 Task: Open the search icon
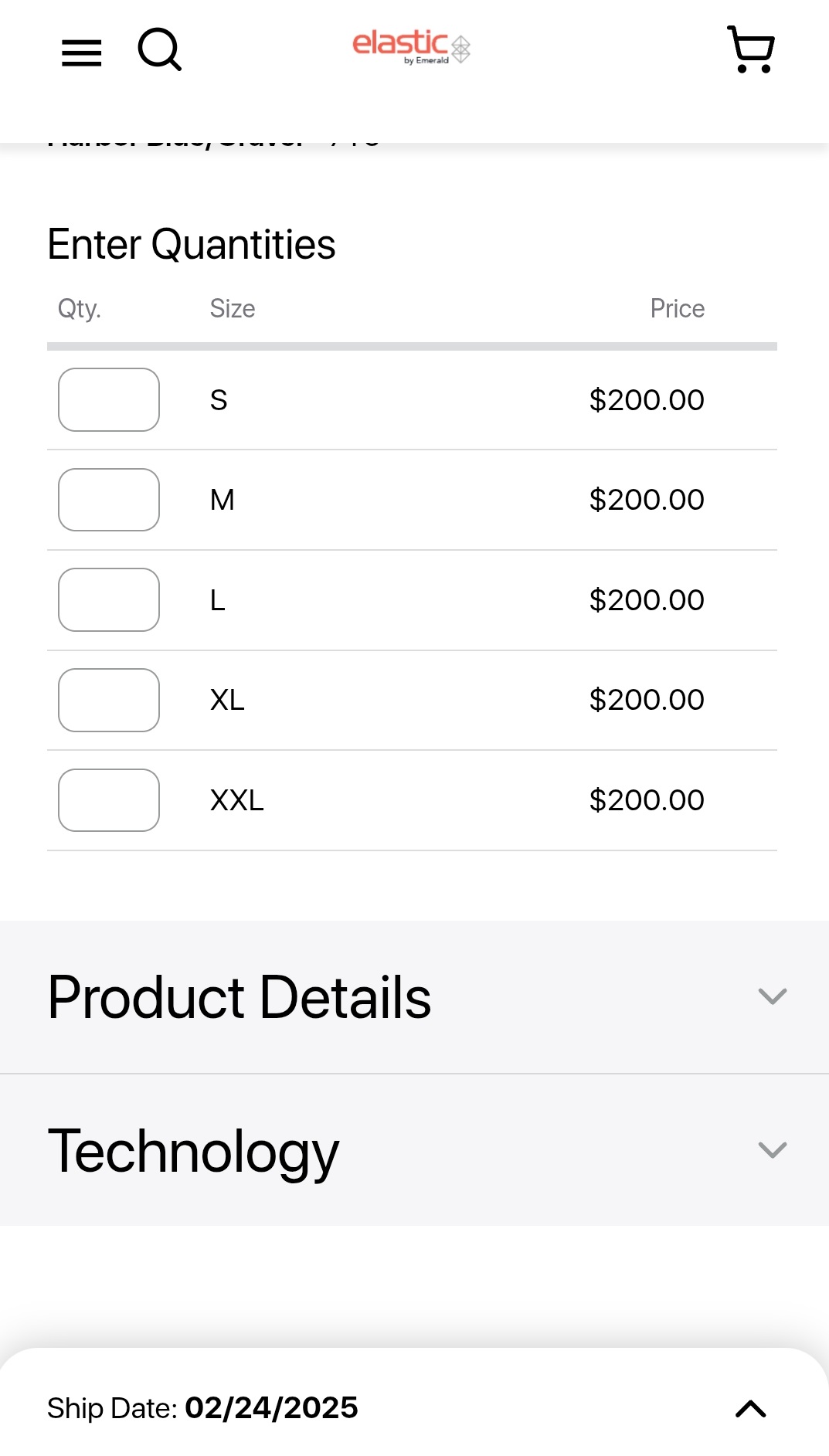coord(159,50)
